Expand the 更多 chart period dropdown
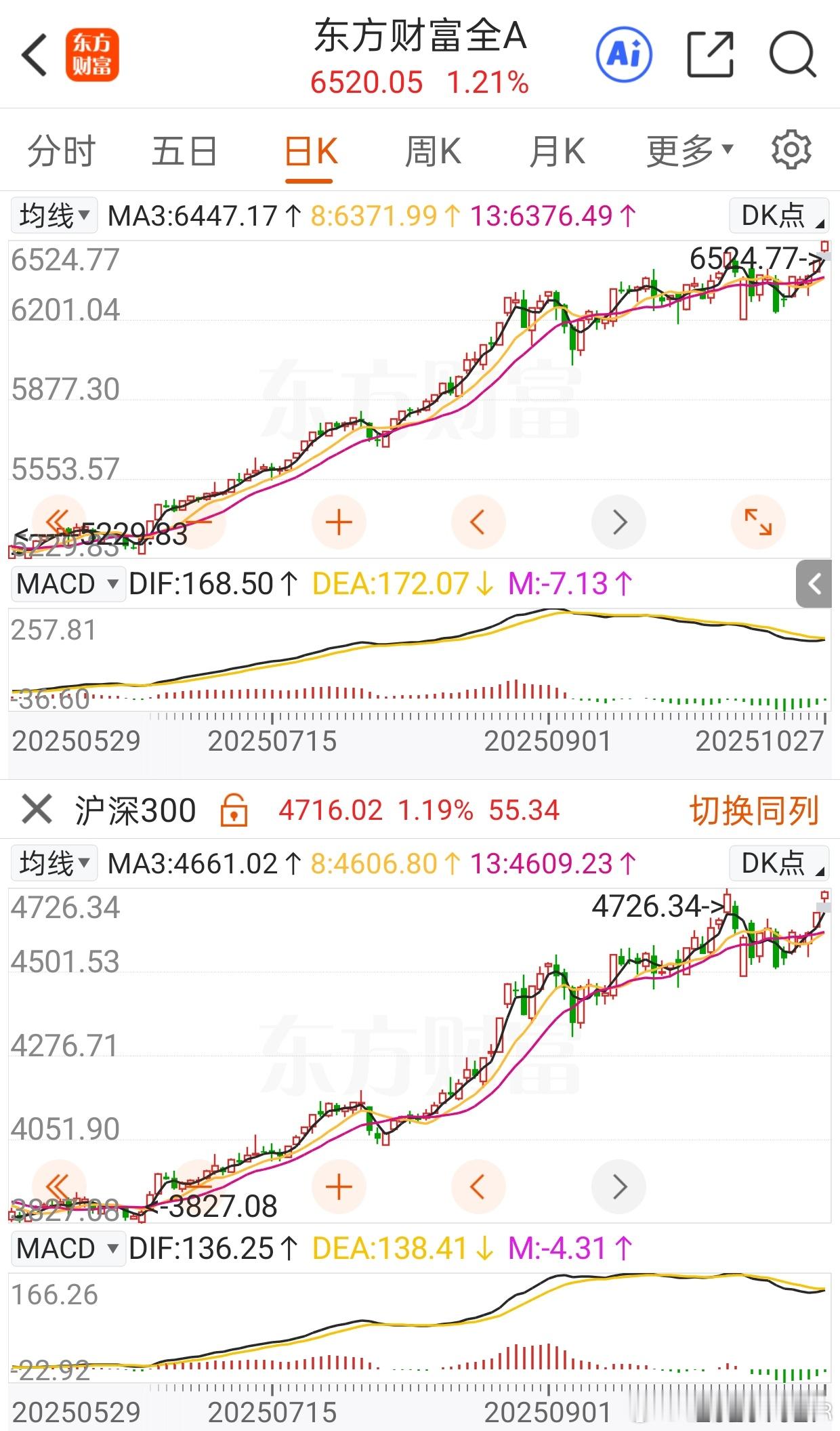The width and height of the screenshot is (840, 1431). [x=690, y=151]
